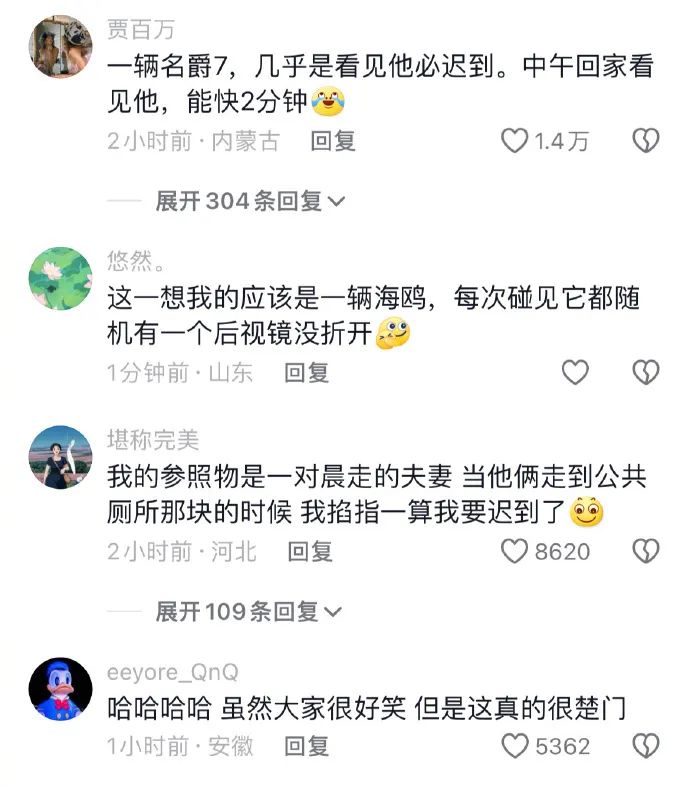Reply to 悠然。's comment
The height and width of the screenshot is (787, 690).
[306, 373]
